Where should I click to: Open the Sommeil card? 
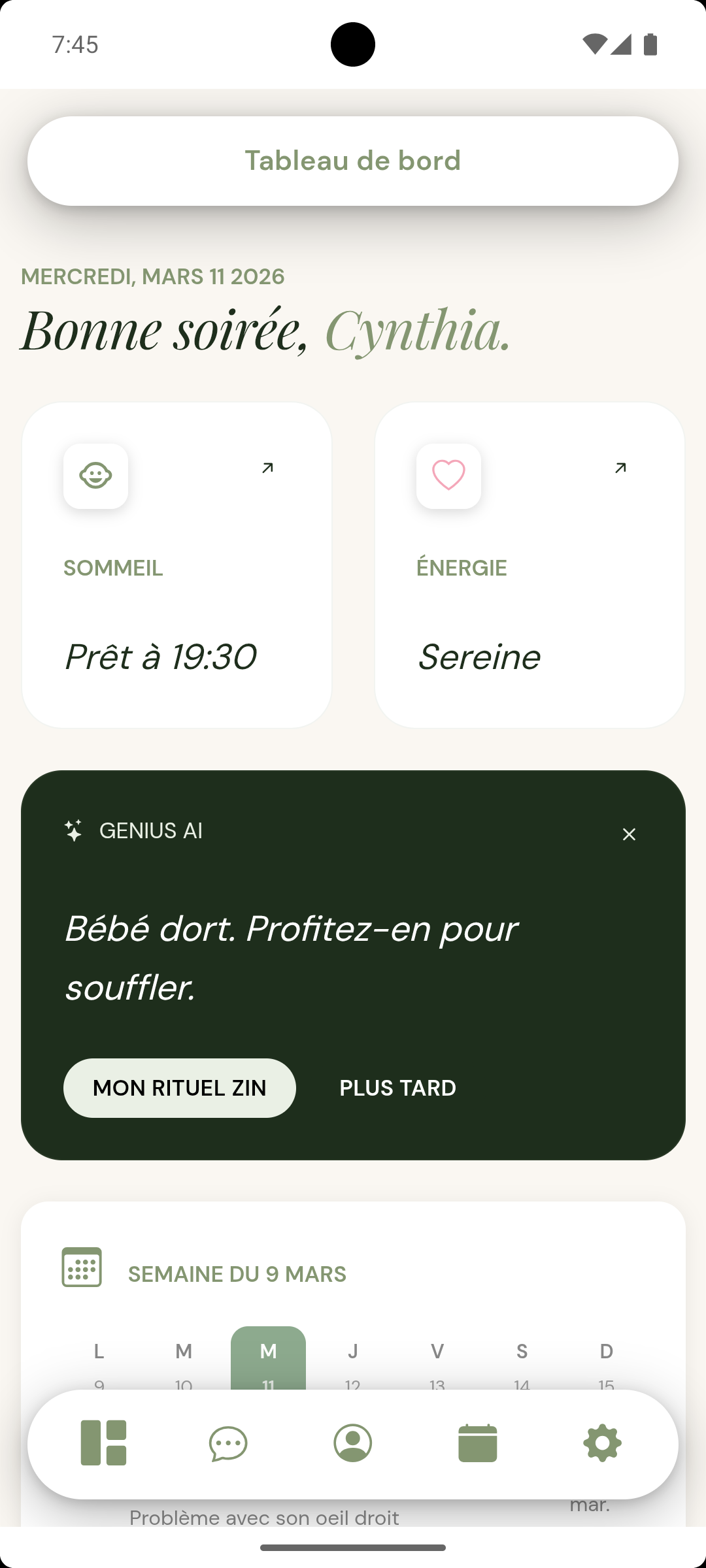[x=176, y=565]
